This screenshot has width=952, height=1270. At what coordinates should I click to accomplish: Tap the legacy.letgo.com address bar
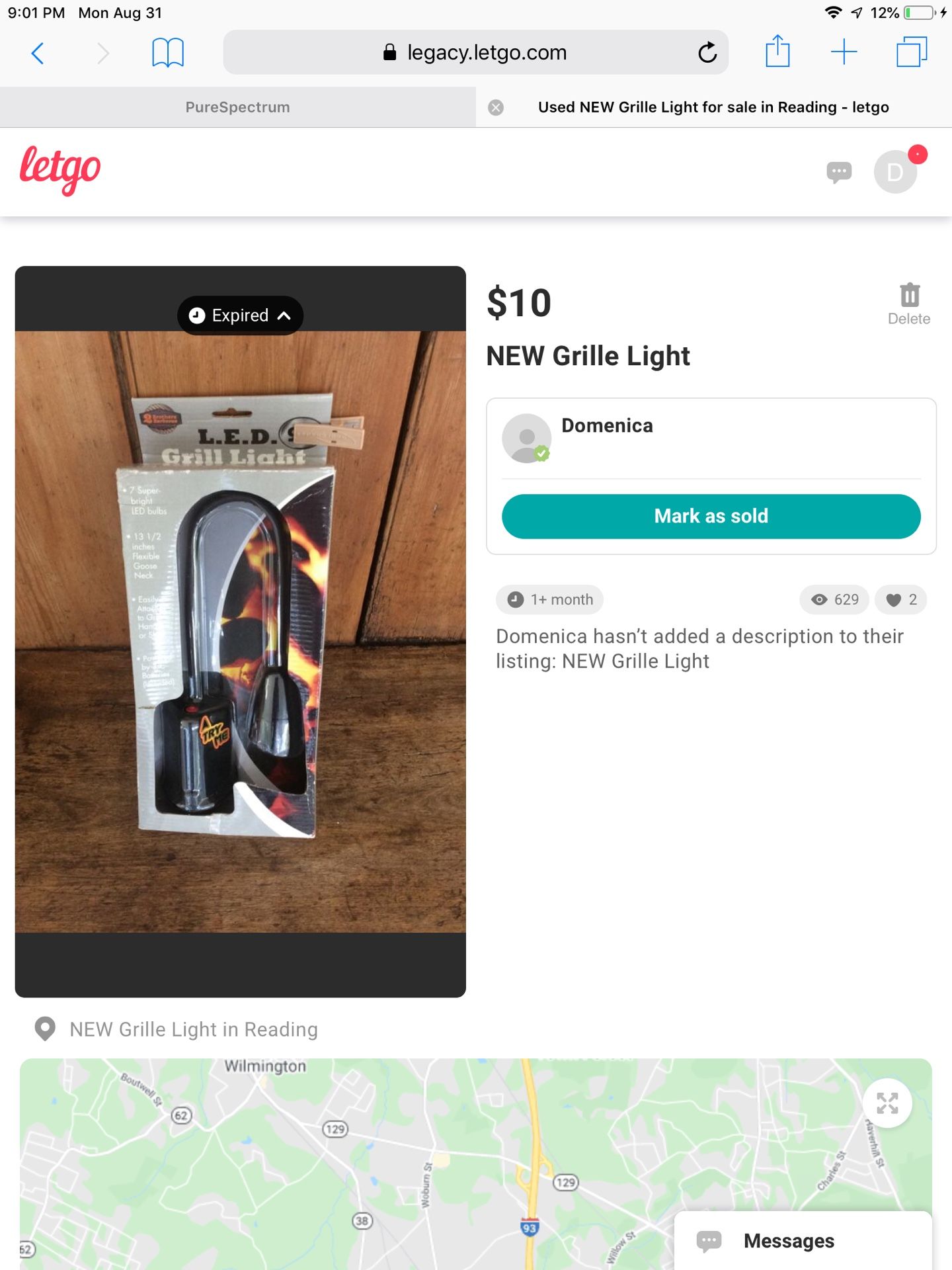475,52
